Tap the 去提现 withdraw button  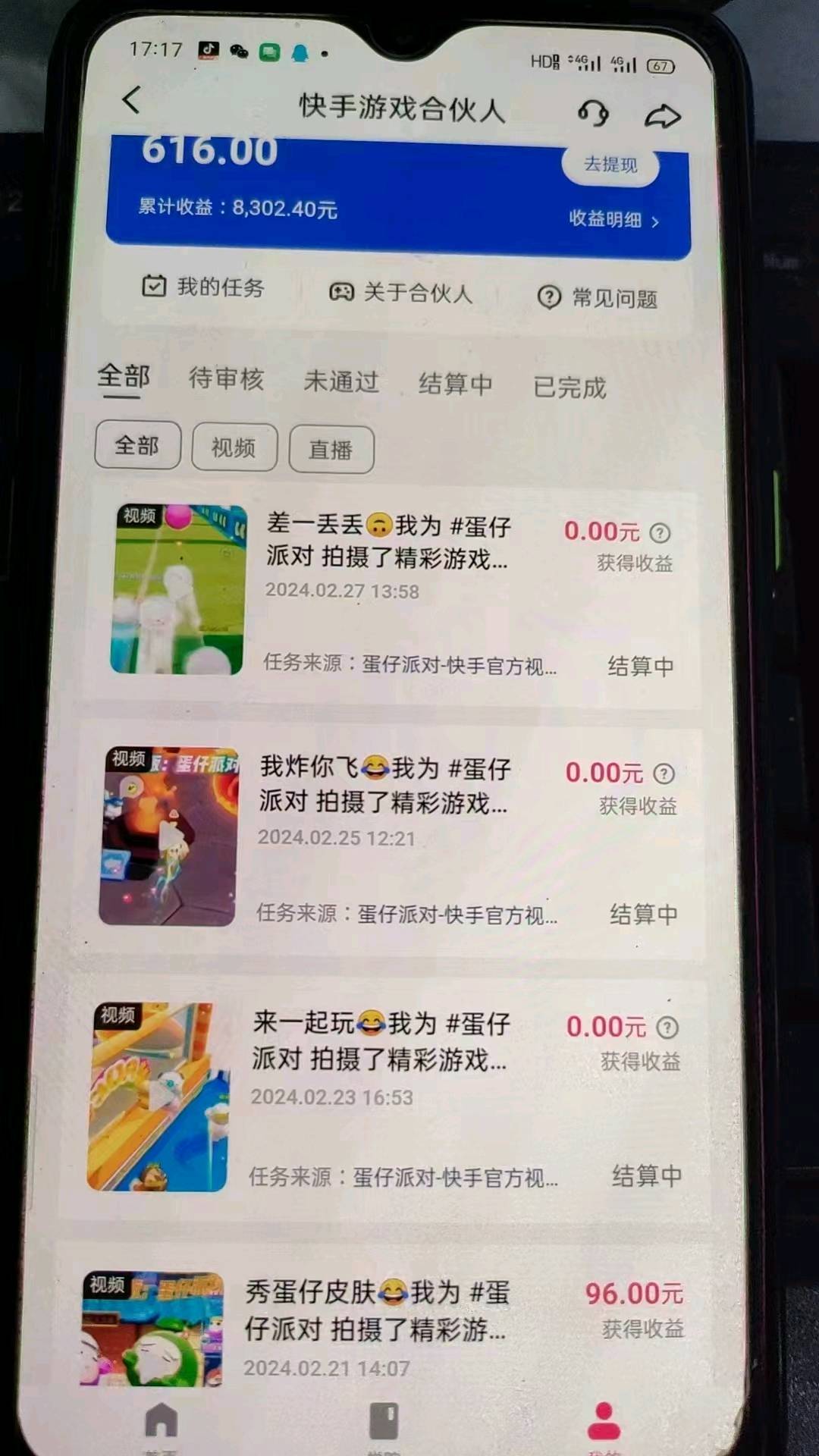[x=610, y=164]
